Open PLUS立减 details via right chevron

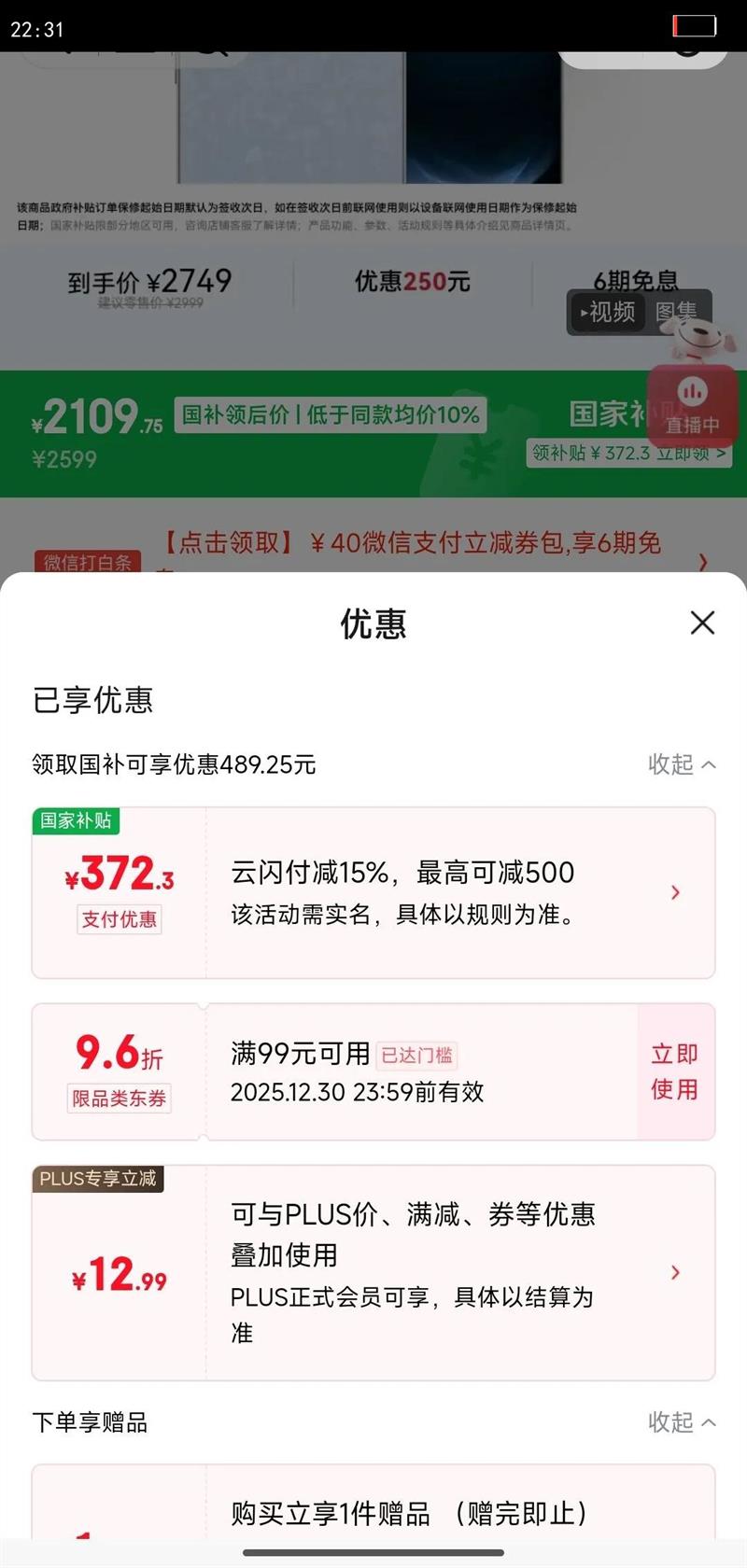coord(675,1272)
